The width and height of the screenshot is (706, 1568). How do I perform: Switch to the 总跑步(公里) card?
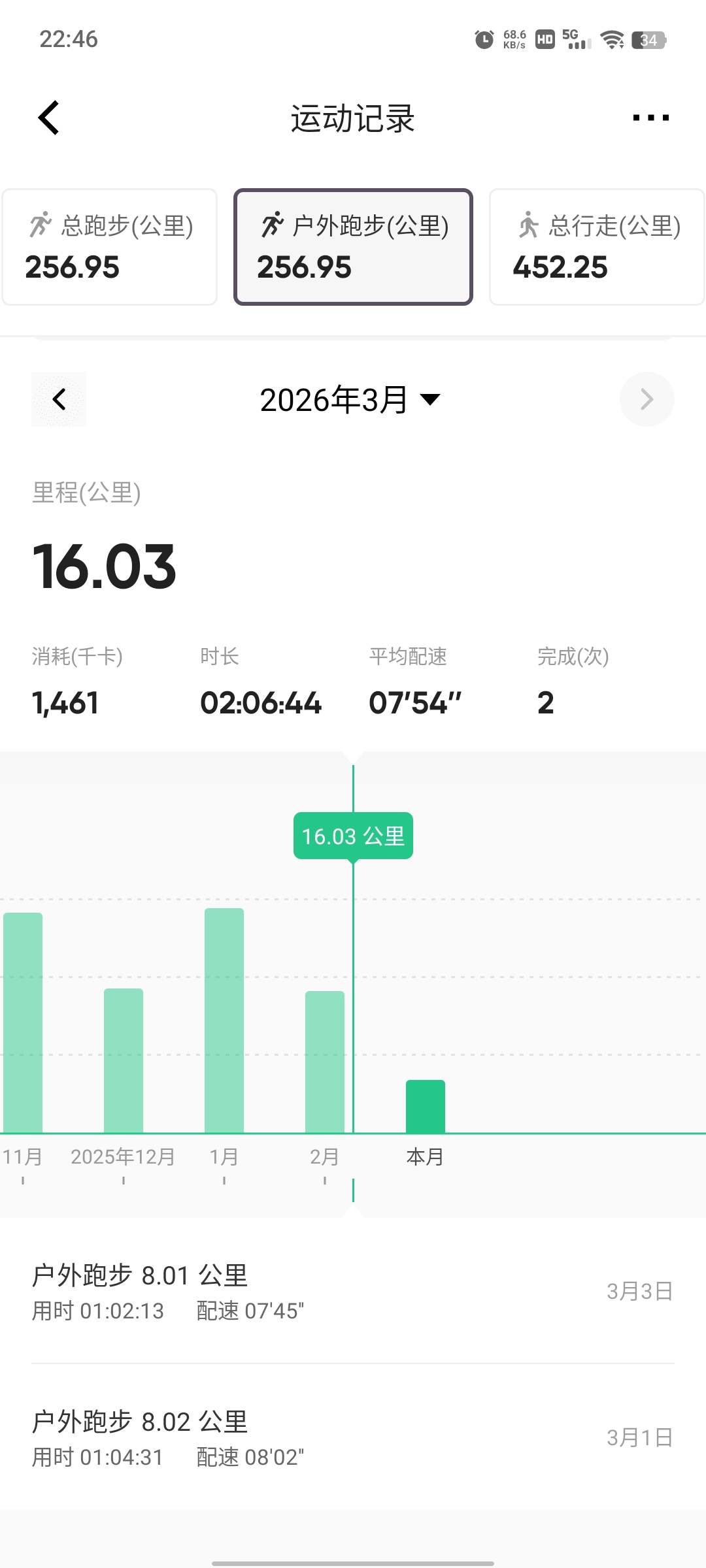click(x=109, y=247)
